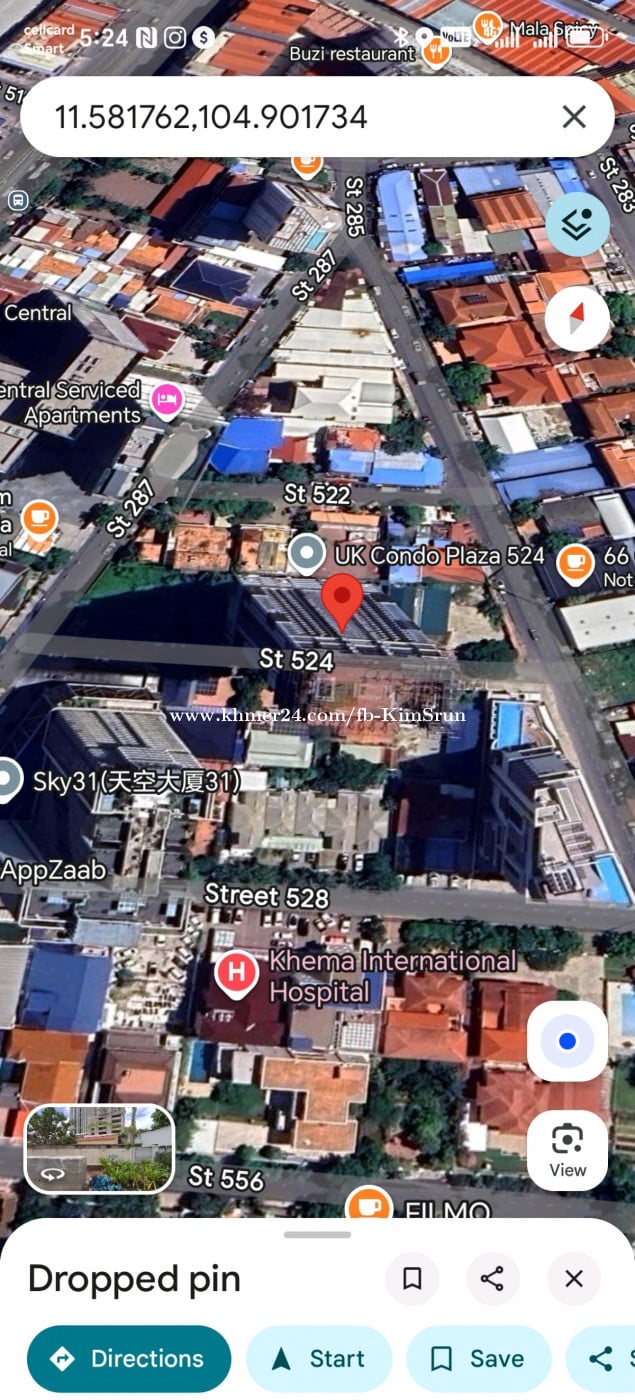Open the map layers selector
The width and height of the screenshot is (635, 1400).
(577, 224)
